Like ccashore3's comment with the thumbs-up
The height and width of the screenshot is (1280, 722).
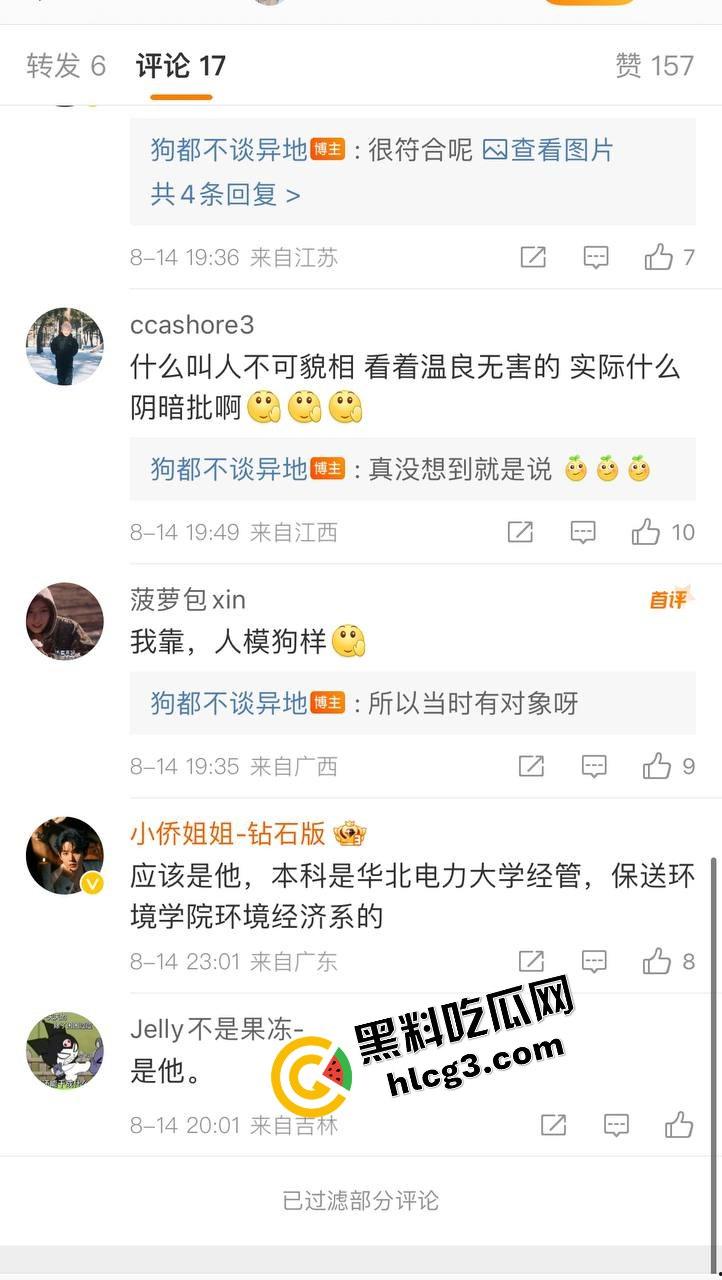(648, 533)
